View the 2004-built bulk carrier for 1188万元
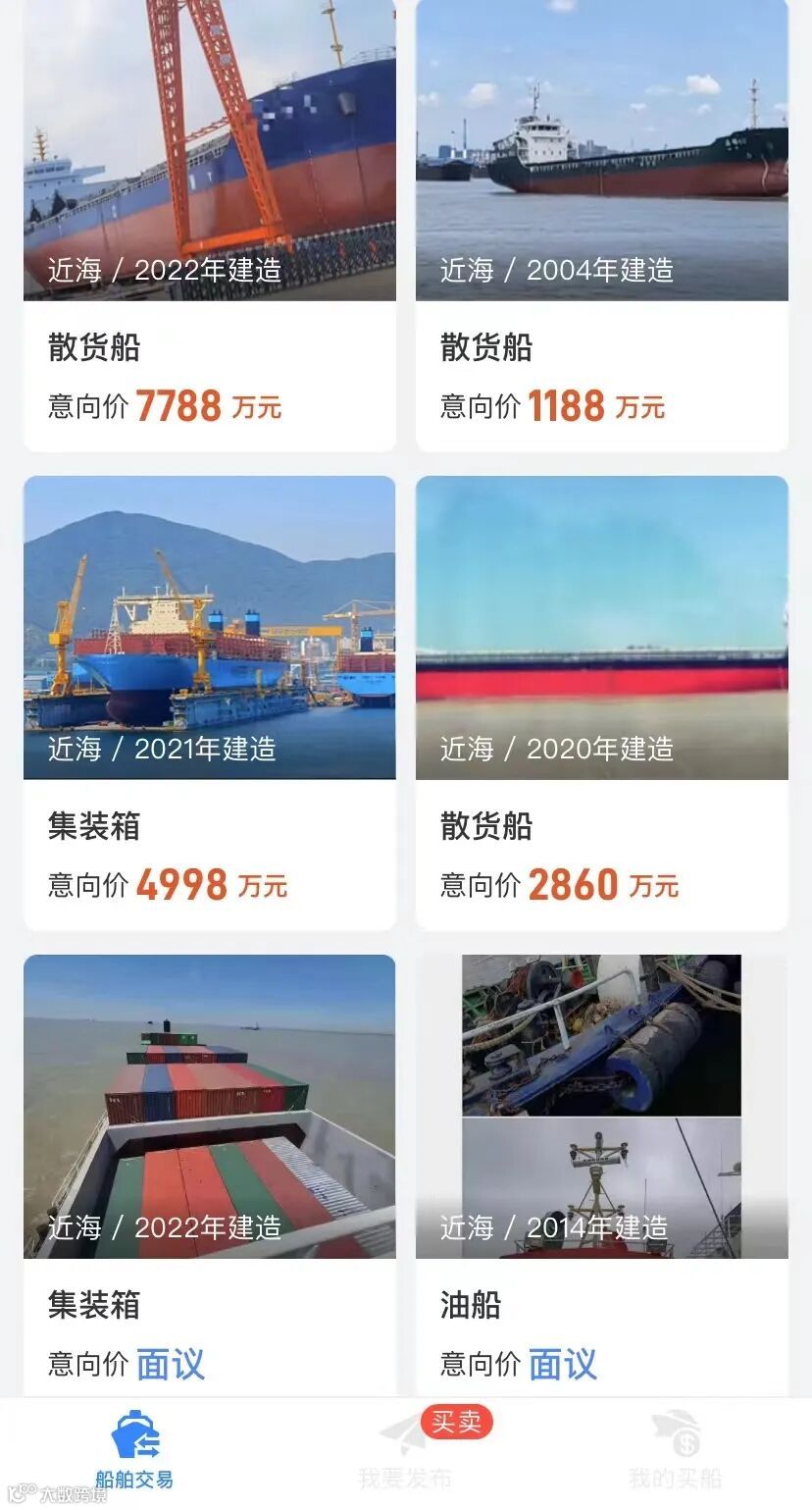 (x=601, y=226)
